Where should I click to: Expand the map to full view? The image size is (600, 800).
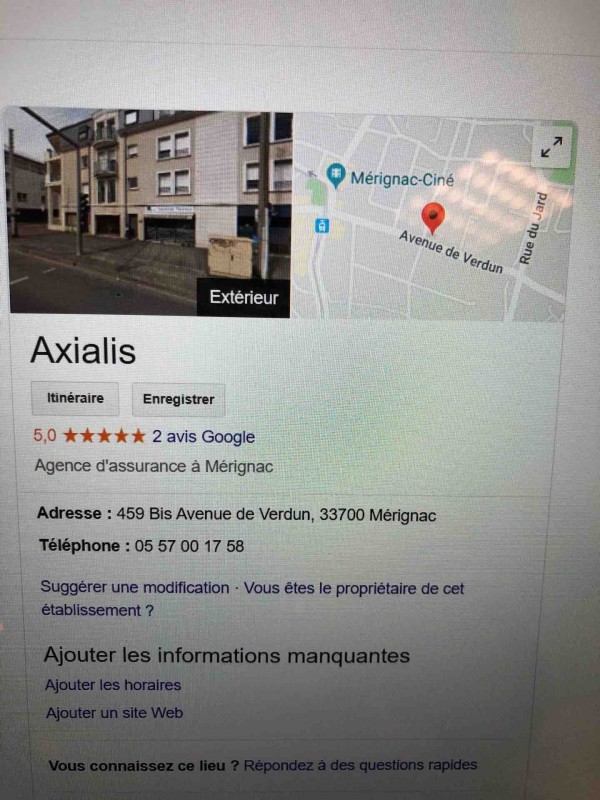pyautogui.click(x=551, y=147)
